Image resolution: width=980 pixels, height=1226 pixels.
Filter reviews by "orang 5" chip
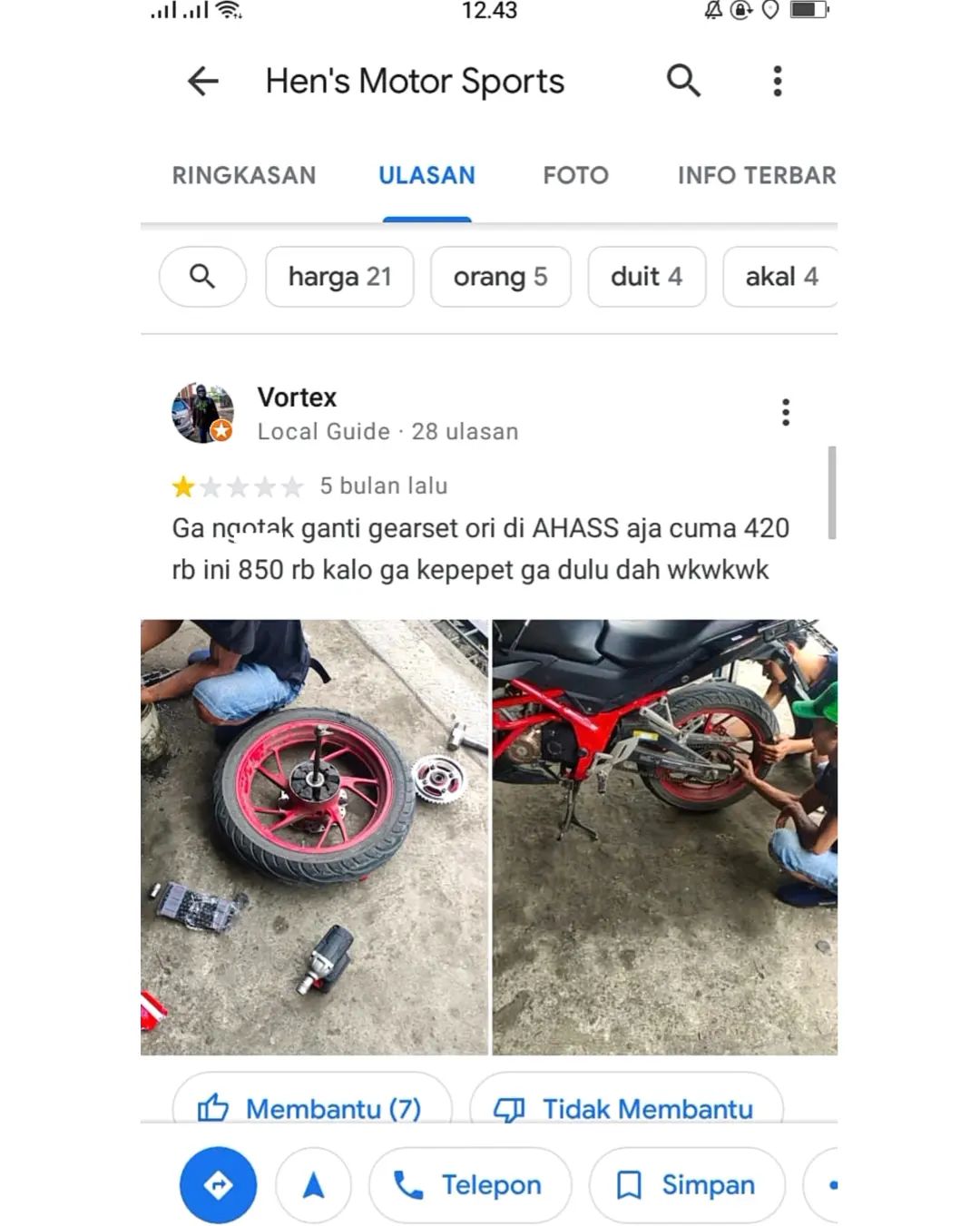pyautogui.click(x=500, y=277)
